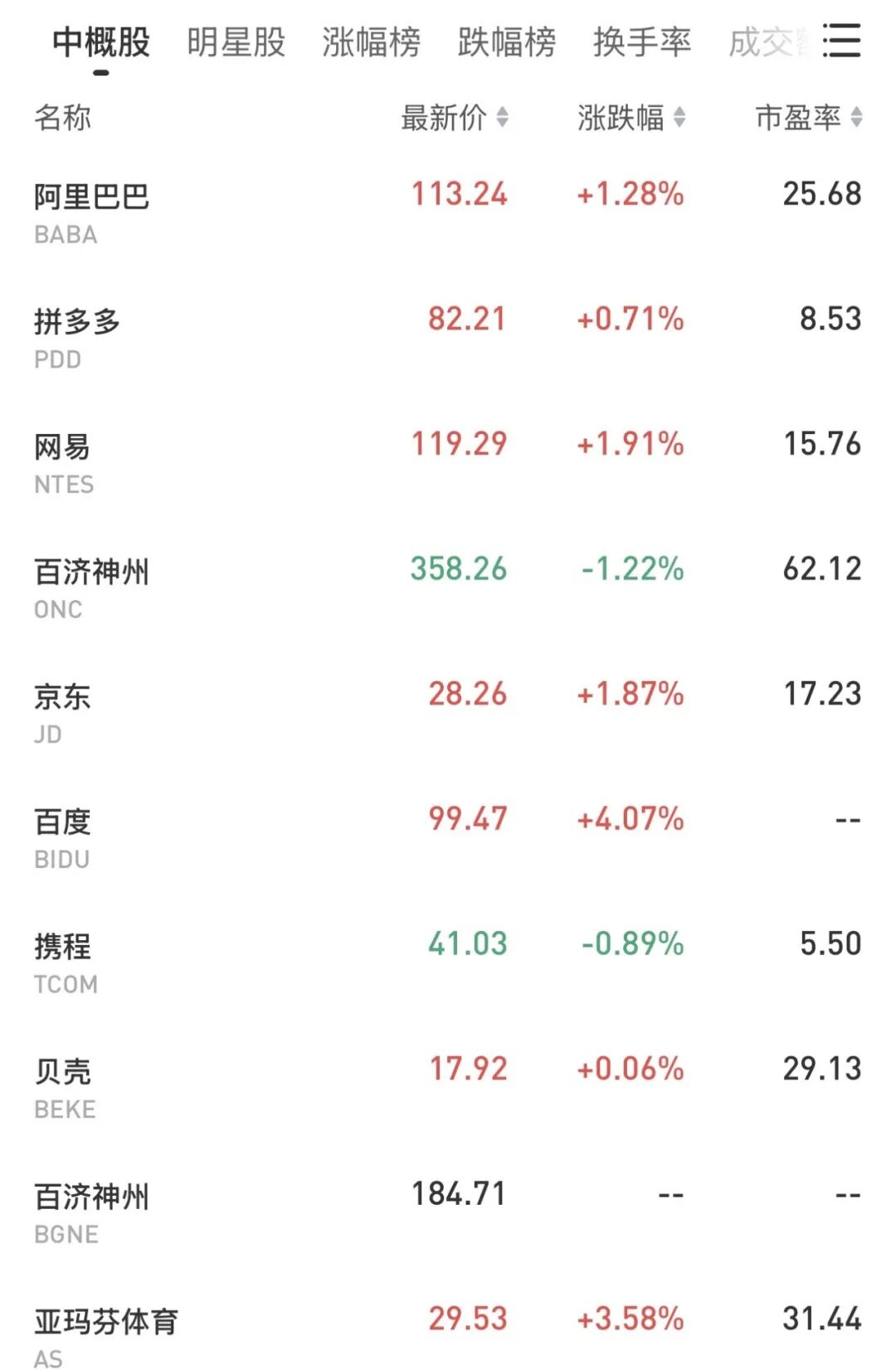Open 百济神州 ONC stock row
Screen dimensions: 896x1370
pos(448,589)
